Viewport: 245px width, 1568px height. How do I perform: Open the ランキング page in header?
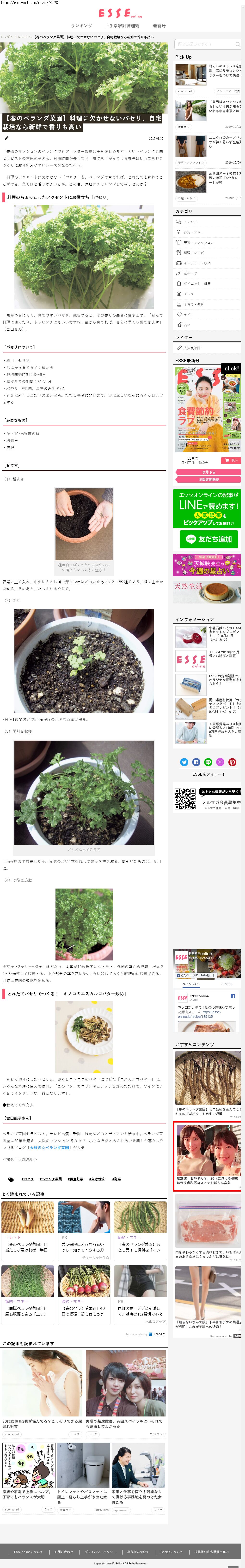pos(81,26)
